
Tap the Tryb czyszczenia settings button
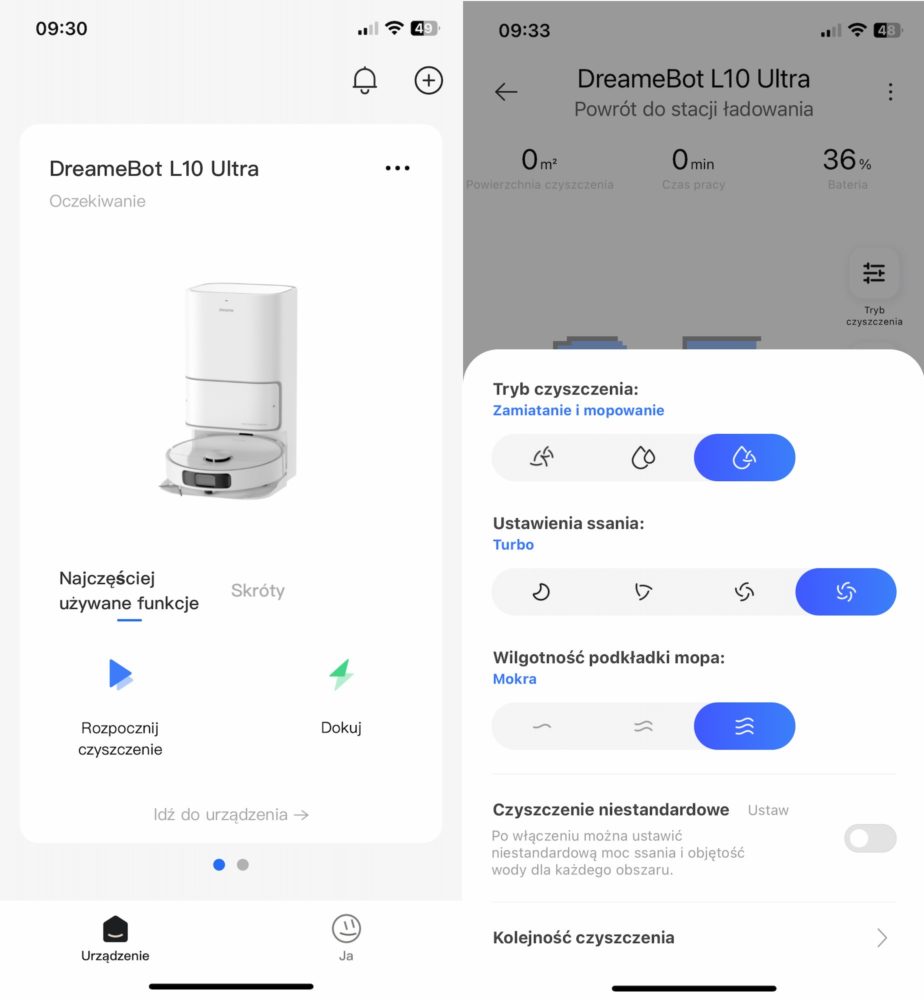[873, 285]
